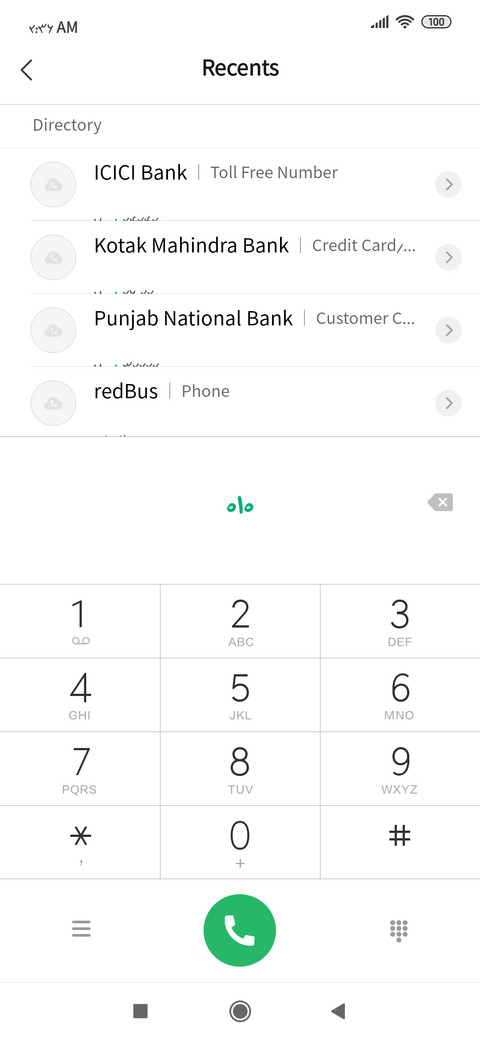
Task: Delete the last dialed digit
Action: (440, 503)
